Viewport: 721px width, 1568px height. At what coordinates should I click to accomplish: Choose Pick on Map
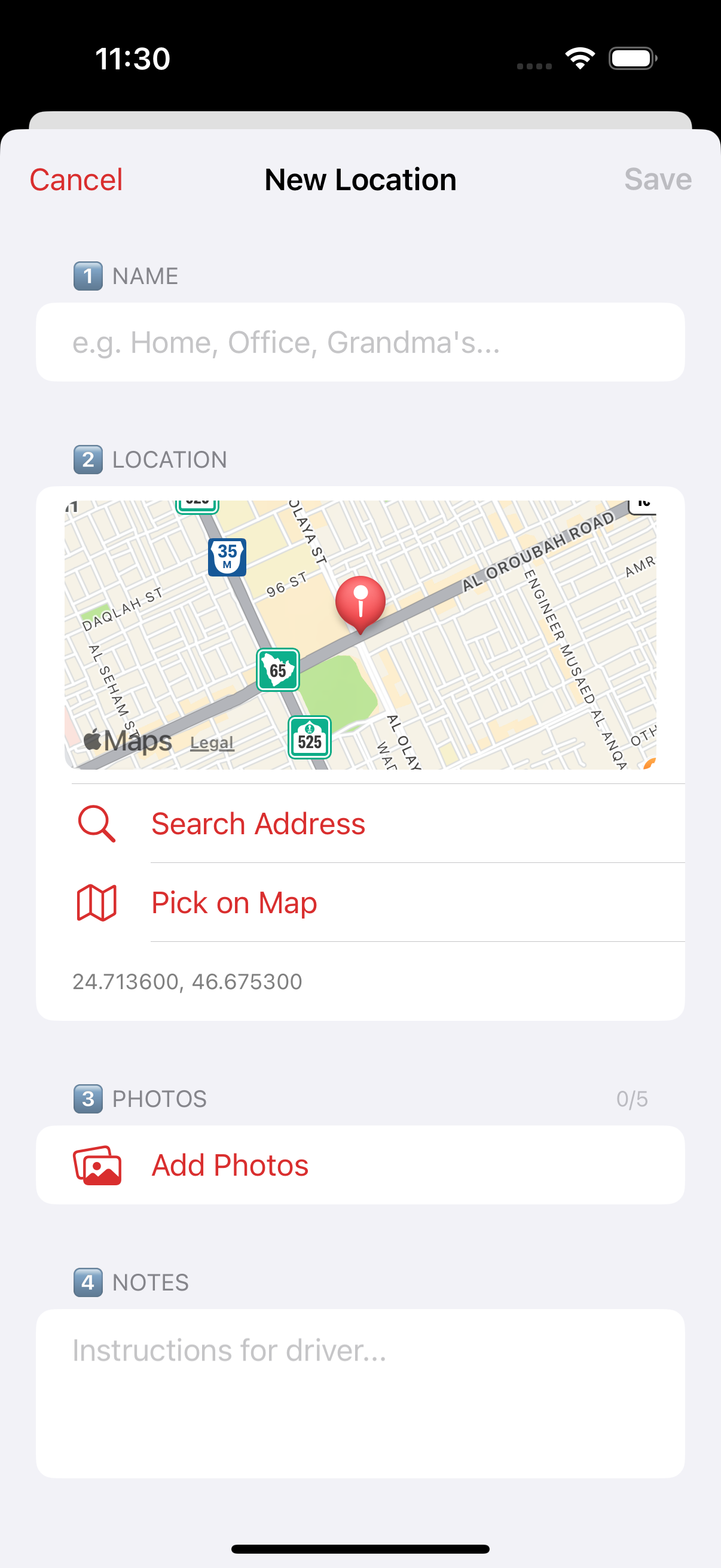point(234,902)
